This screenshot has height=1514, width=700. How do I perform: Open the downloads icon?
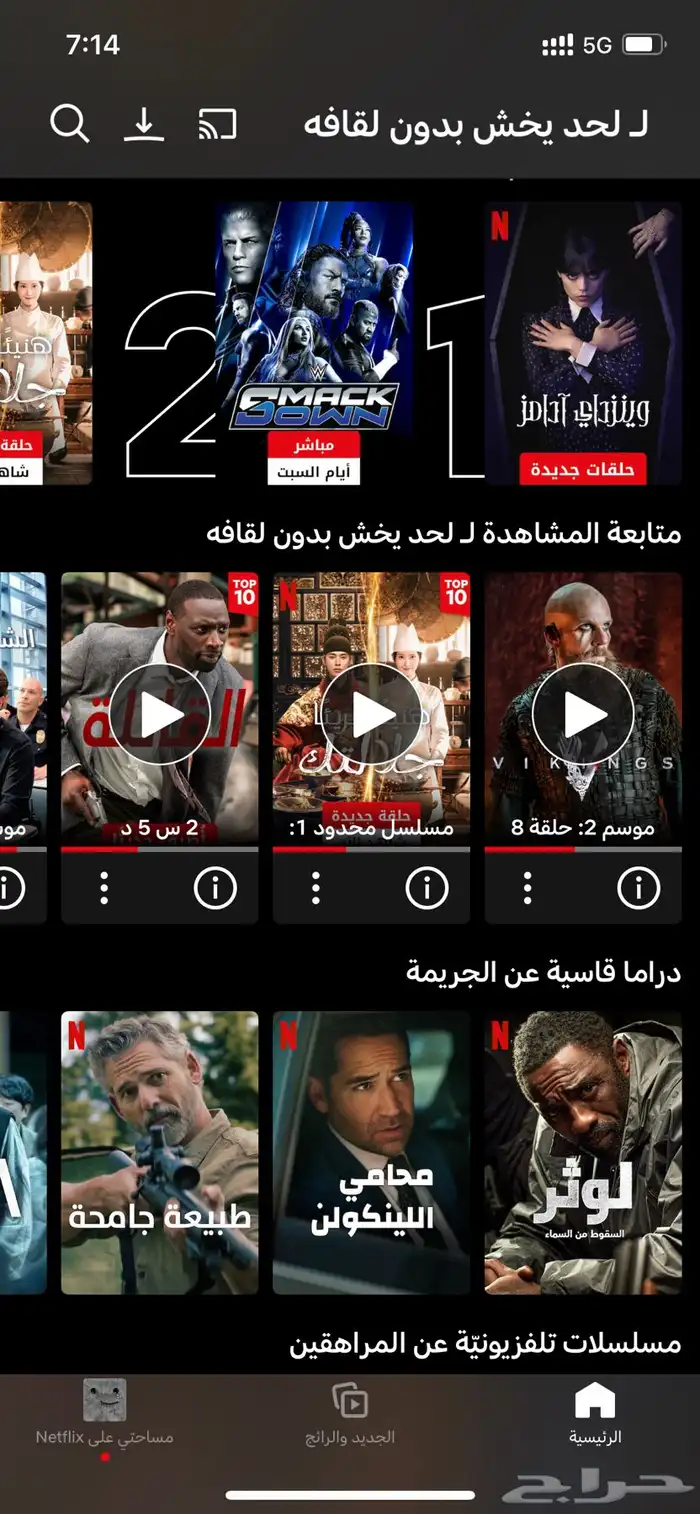(x=144, y=125)
